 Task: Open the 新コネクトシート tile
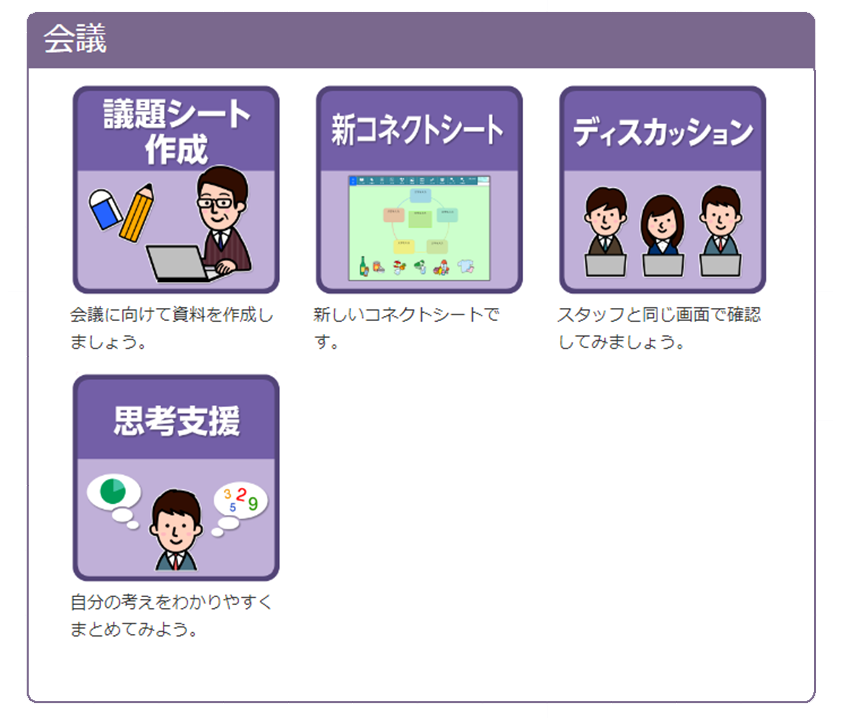pyautogui.click(x=419, y=190)
